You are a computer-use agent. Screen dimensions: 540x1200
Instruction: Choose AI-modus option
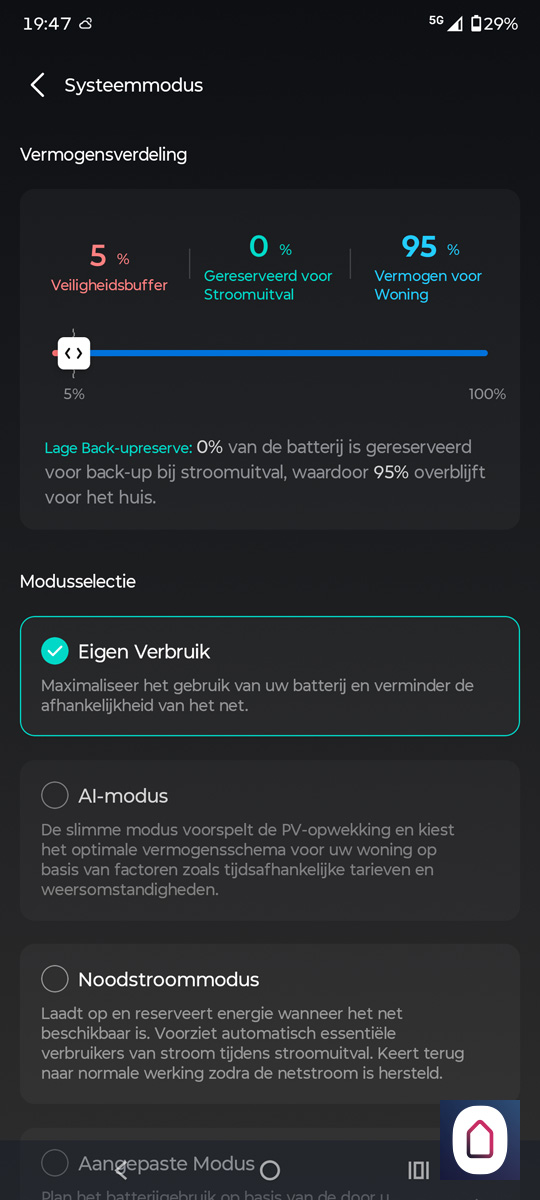click(270, 840)
